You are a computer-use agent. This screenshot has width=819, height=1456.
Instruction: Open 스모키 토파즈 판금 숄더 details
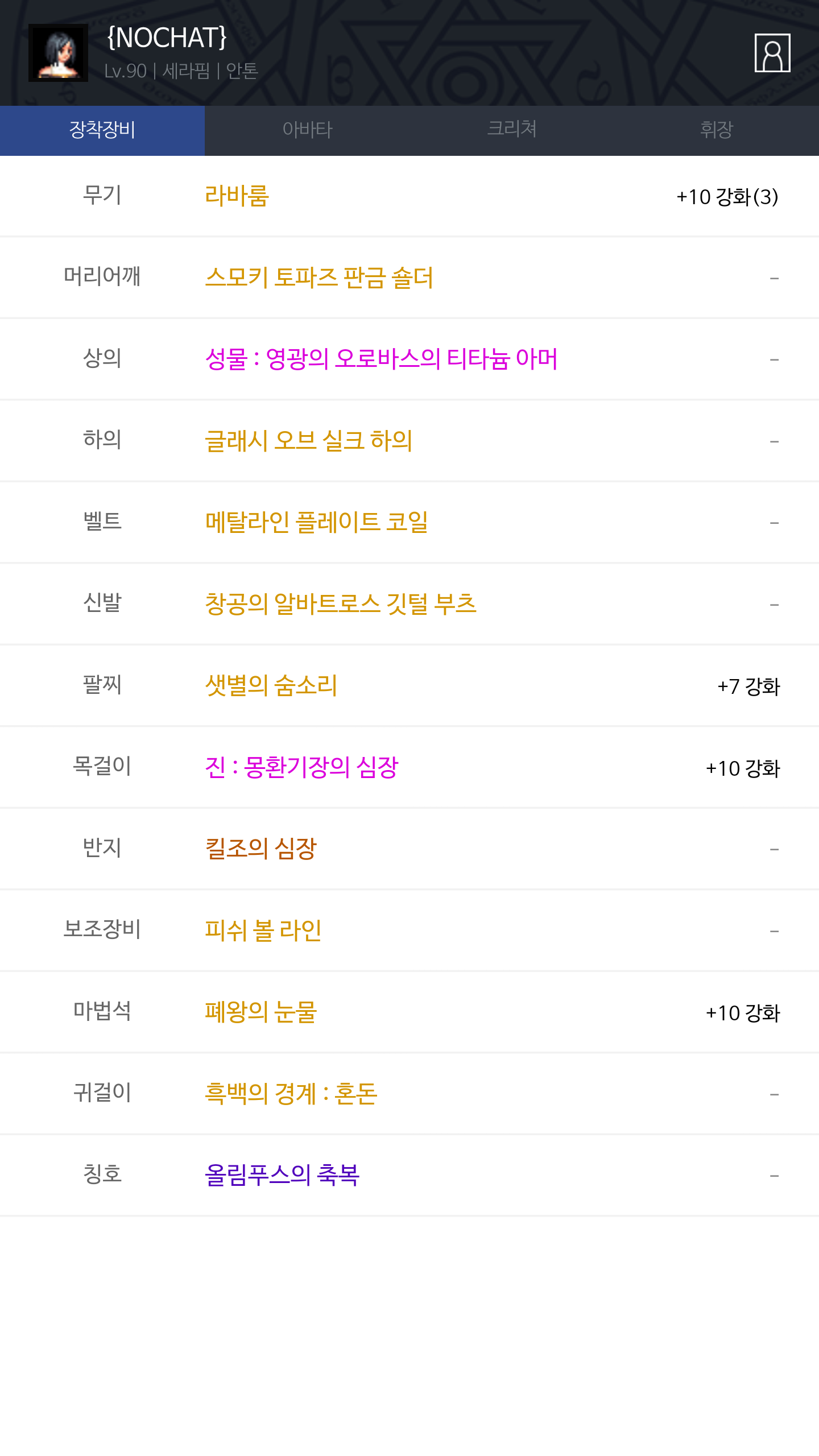pos(319,278)
